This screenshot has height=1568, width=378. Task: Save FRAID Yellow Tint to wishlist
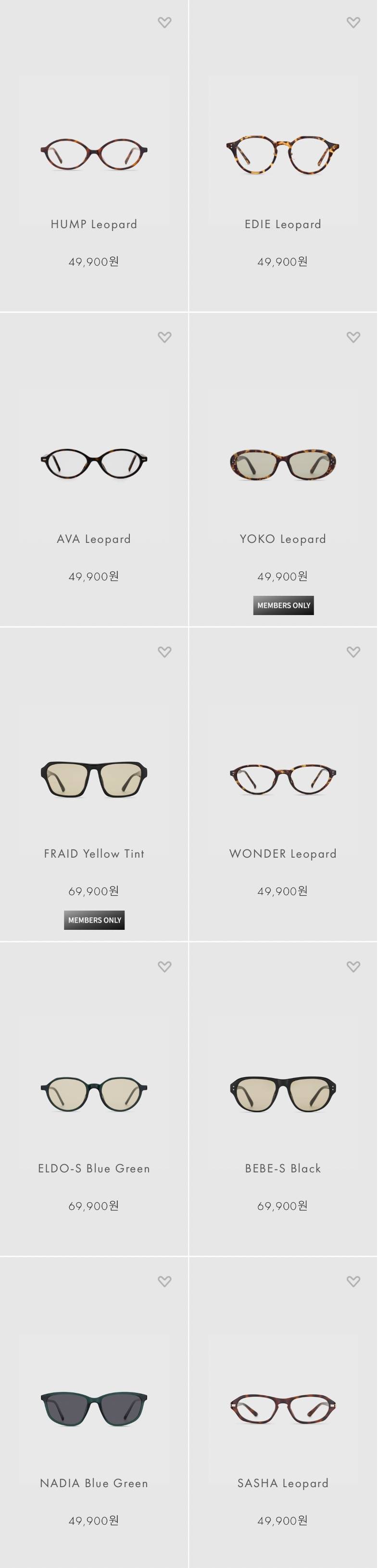164,652
